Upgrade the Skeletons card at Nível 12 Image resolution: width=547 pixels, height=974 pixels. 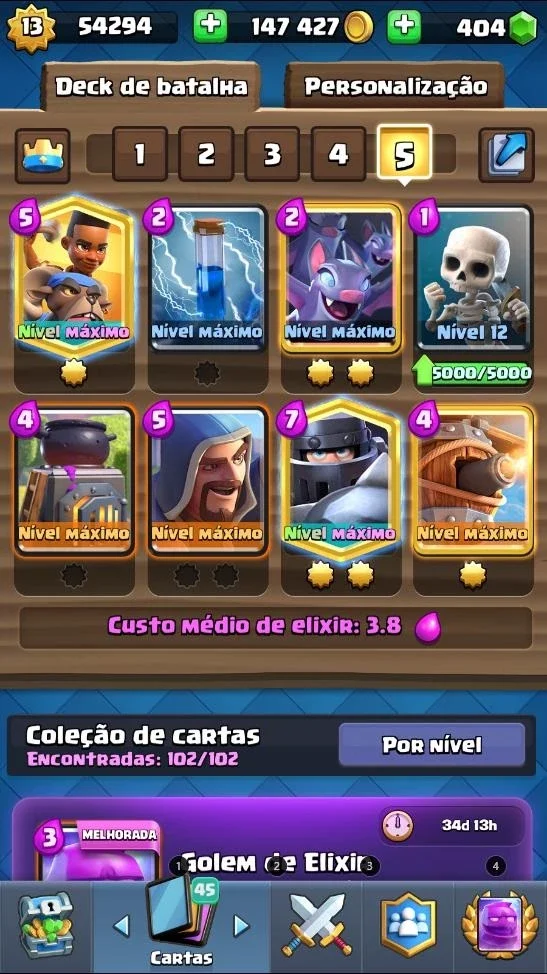pos(474,373)
